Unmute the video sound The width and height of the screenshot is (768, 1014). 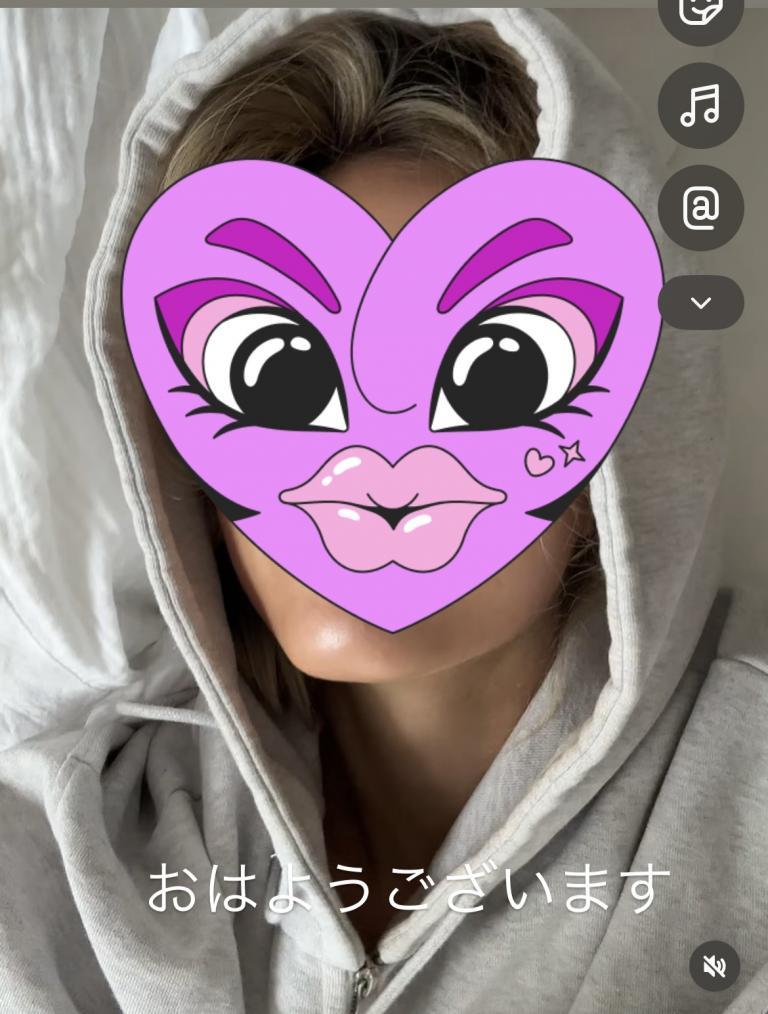click(714, 966)
